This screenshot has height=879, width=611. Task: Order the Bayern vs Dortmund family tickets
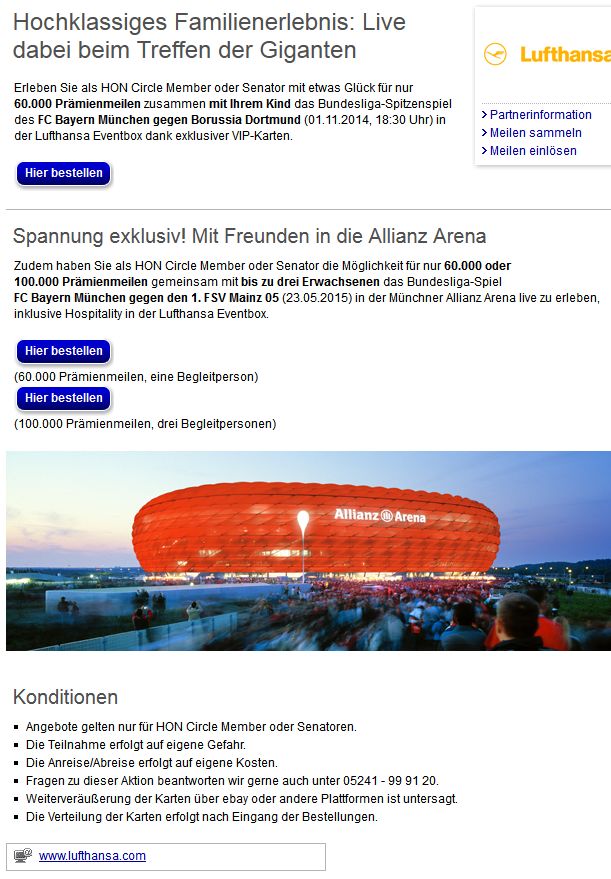tap(63, 174)
